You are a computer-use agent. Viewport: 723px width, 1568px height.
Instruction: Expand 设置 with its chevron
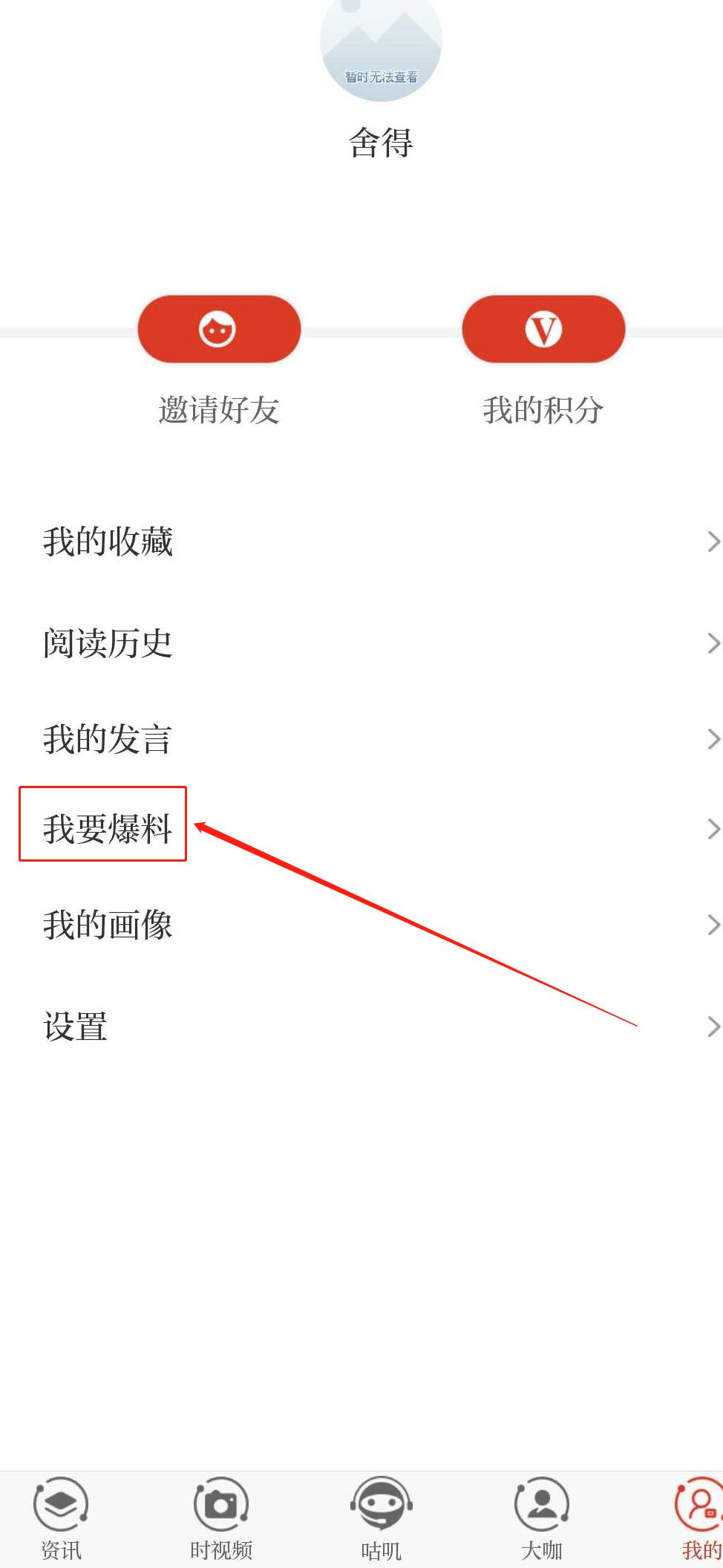pyautogui.click(x=714, y=1027)
